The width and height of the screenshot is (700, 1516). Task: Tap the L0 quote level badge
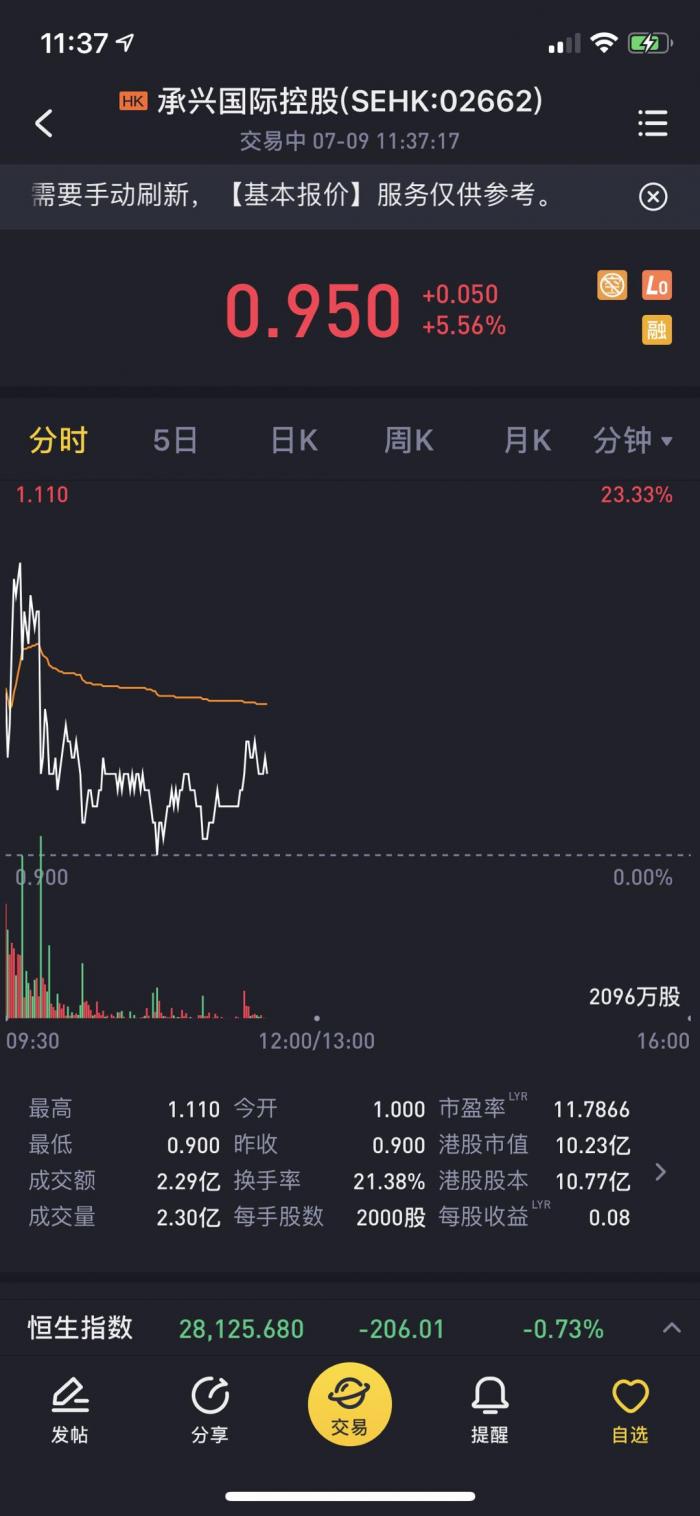657,285
